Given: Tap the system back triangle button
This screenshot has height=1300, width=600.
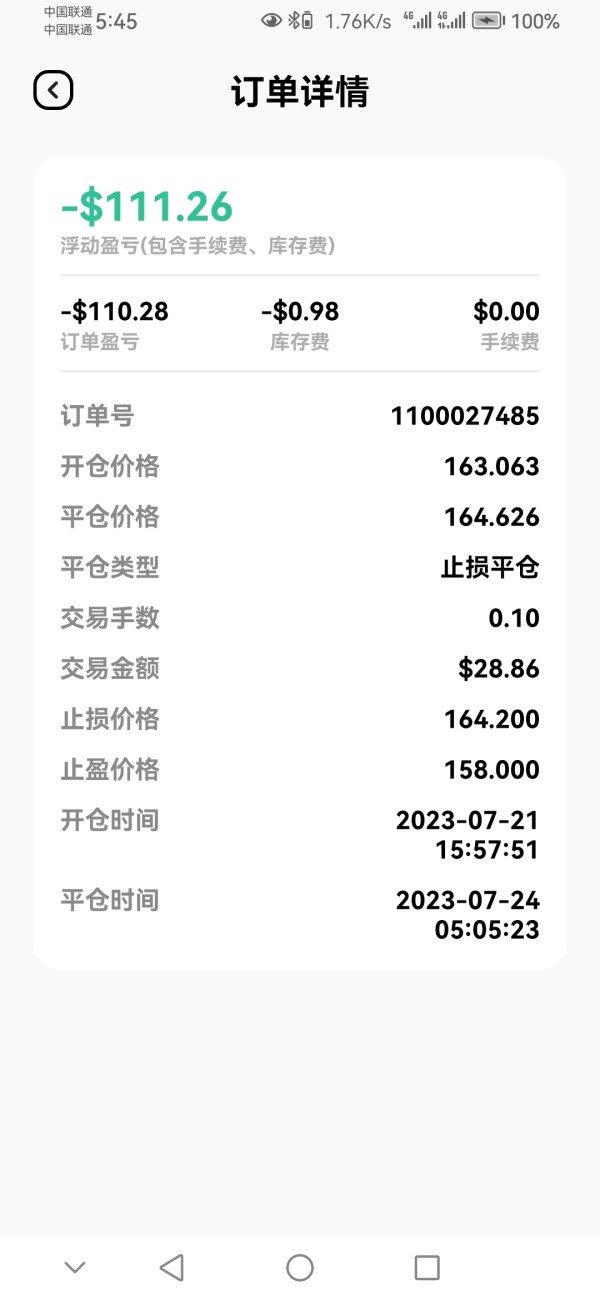Looking at the screenshot, I should (172, 1268).
